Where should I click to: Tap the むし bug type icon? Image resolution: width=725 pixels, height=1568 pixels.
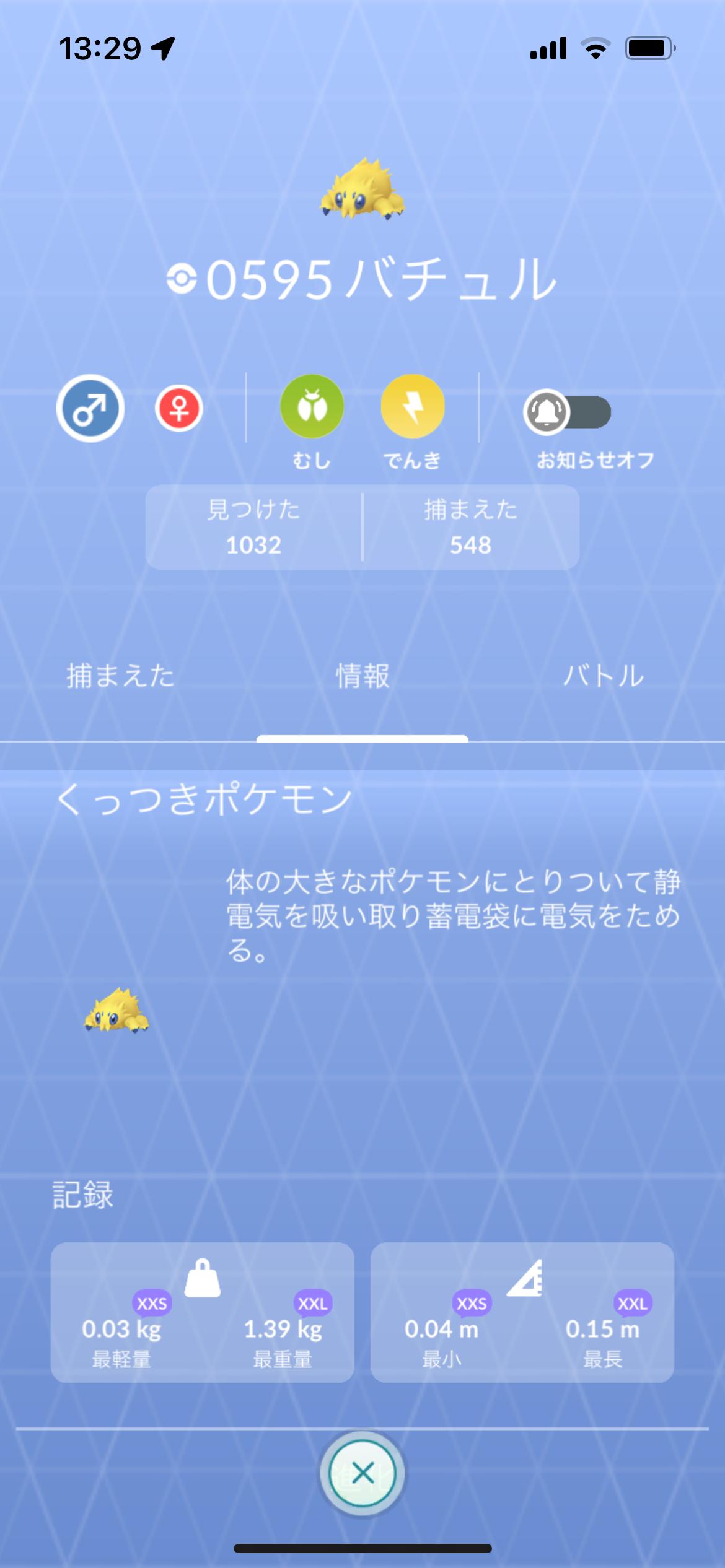[312, 407]
